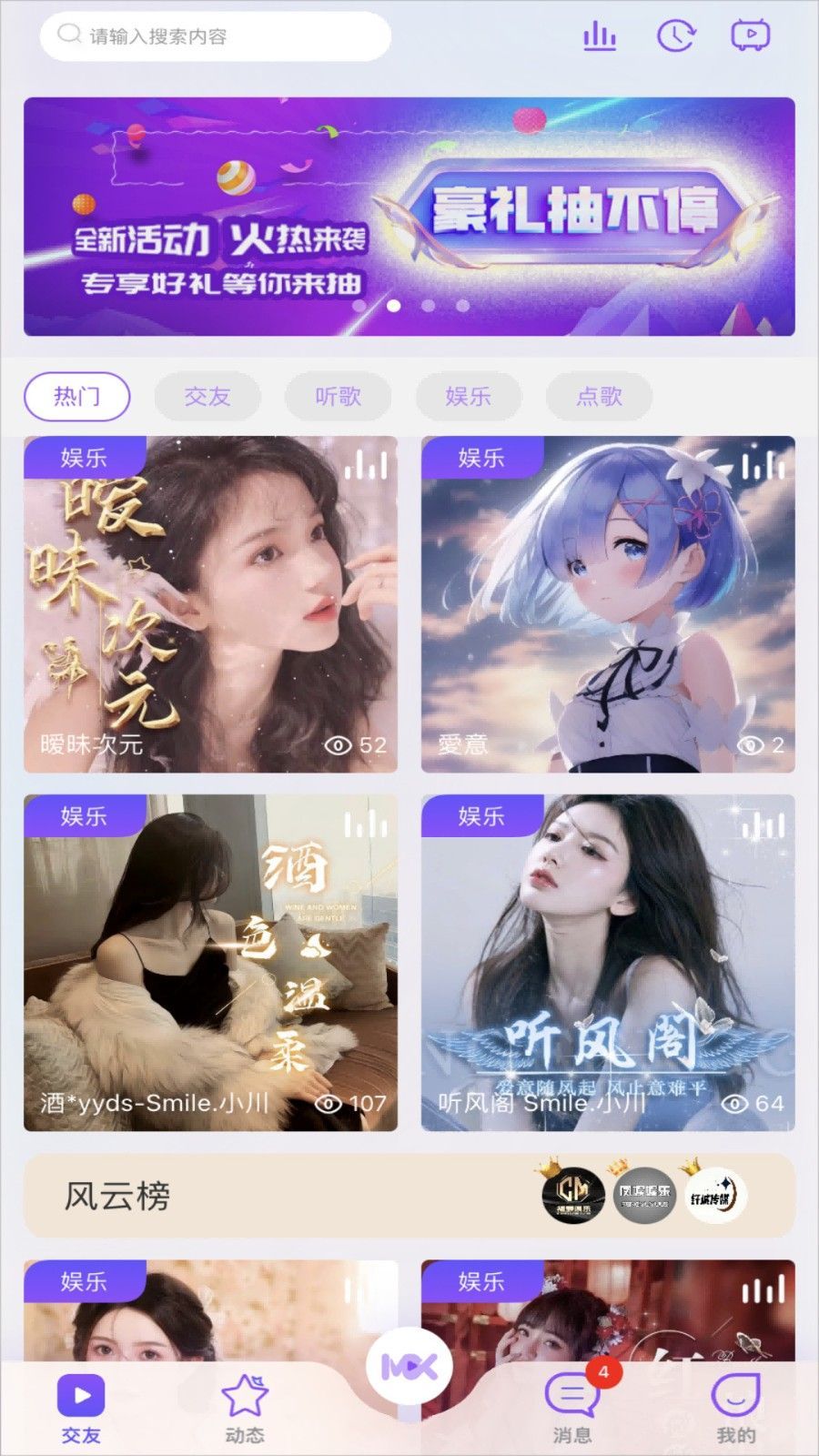Tap the center MK logo button
The width and height of the screenshot is (819, 1456).
[x=409, y=1367]
